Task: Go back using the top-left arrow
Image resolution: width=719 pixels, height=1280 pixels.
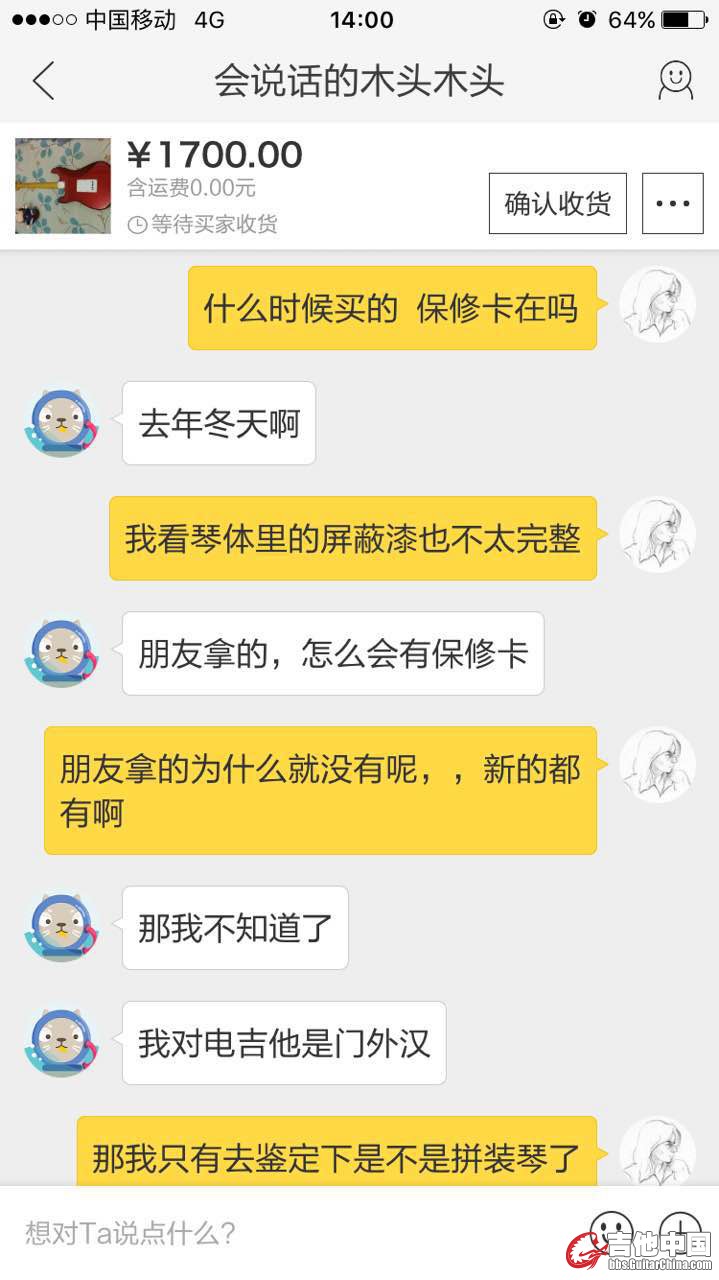Action: [43, 81]
